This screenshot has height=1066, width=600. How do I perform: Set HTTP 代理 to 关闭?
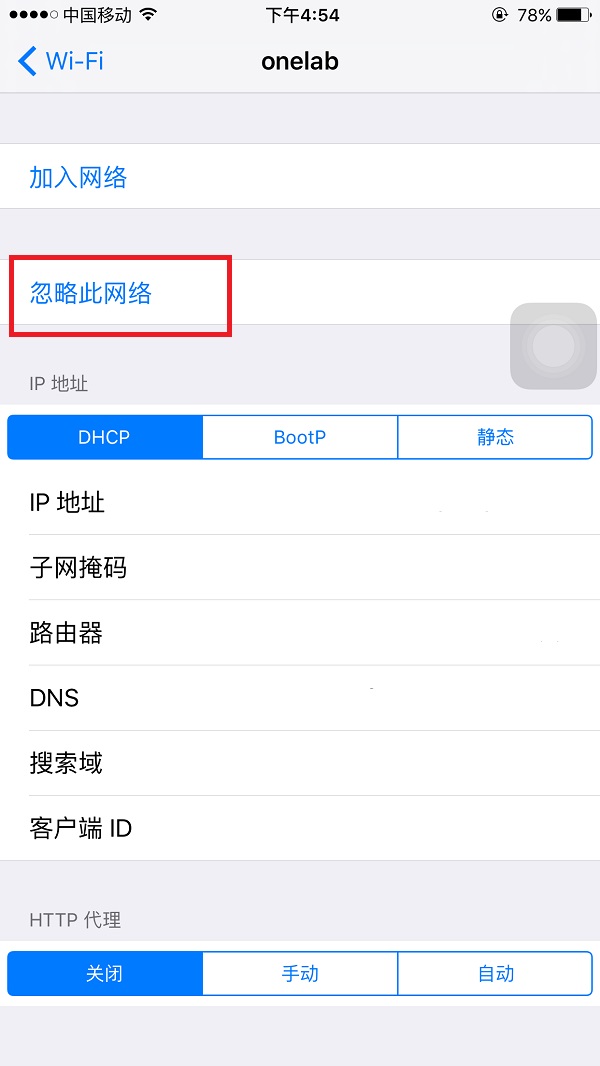point(105,974)
